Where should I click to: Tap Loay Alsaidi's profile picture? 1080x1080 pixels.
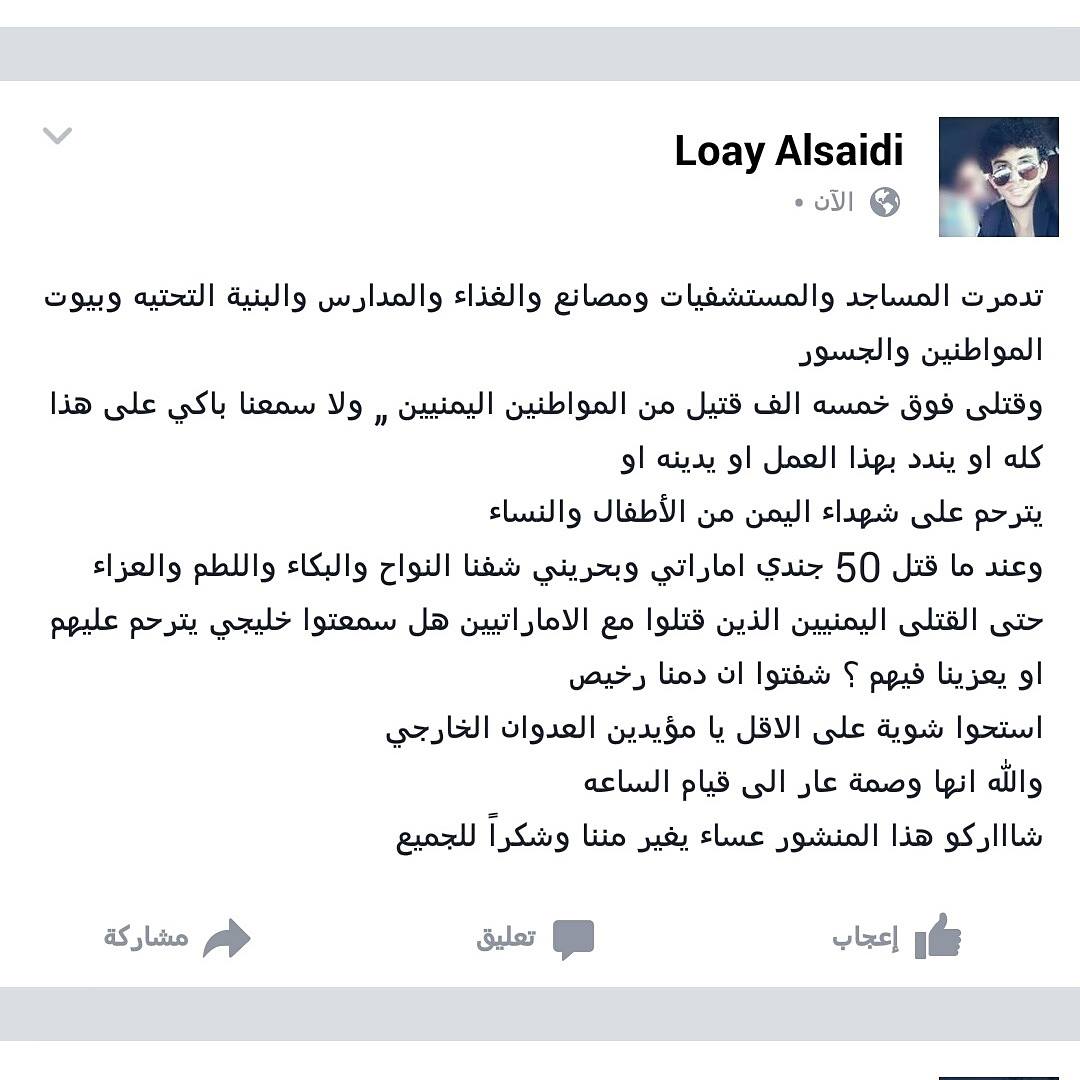[998, 177]
